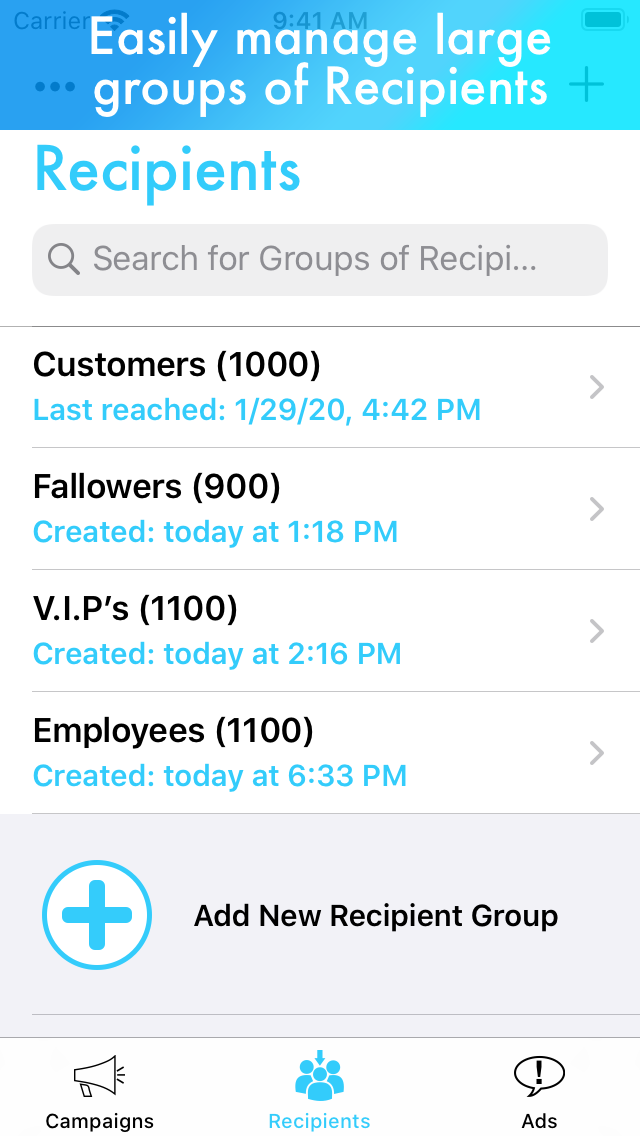Viewport: 640px width, 1136px height.
Task: Focus the Search for Groups of Recipients field
Action: tap(320, 260)
